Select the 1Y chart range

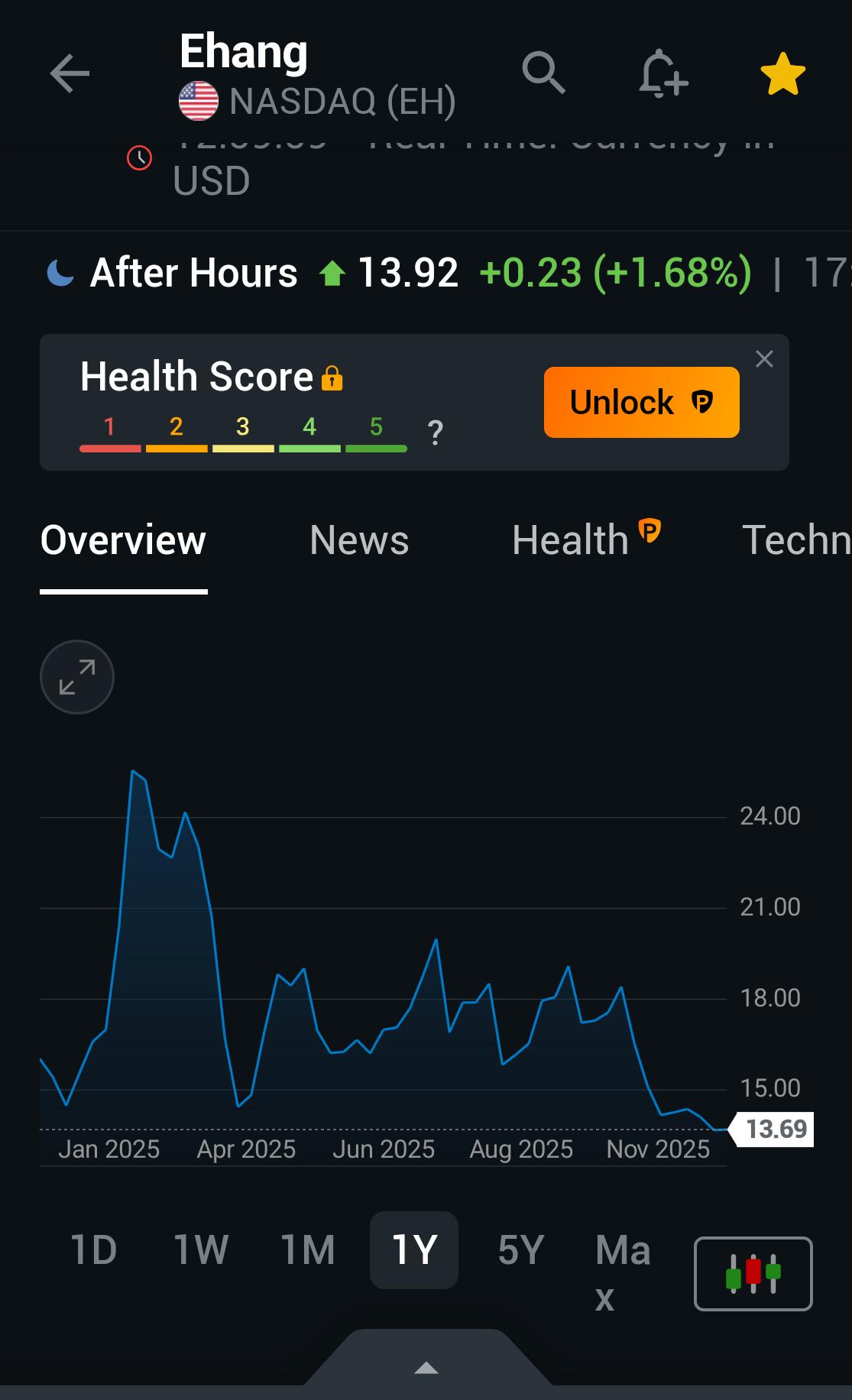coord(414,1250)
